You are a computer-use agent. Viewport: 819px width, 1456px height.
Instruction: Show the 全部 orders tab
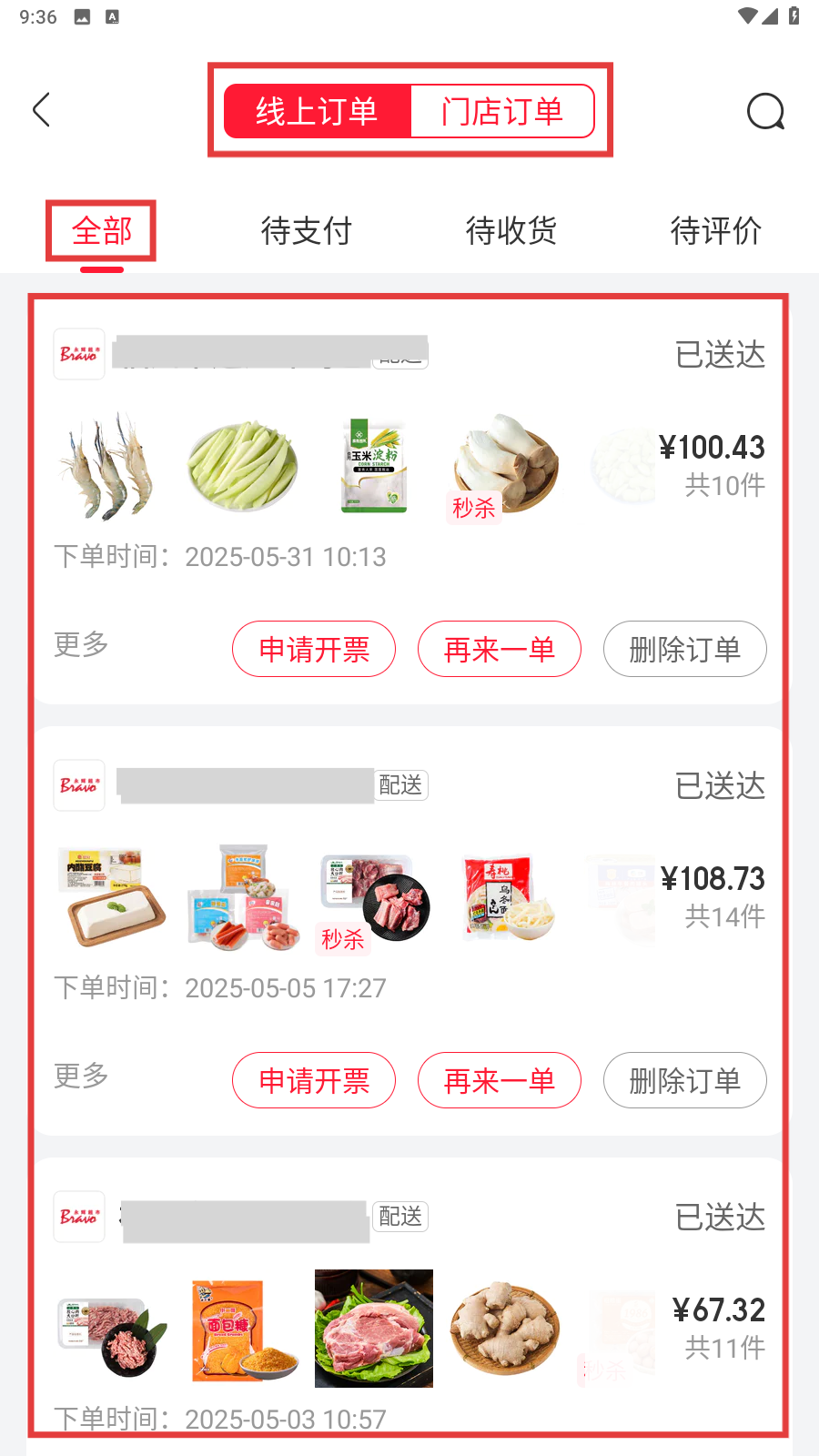click(102, 231)
